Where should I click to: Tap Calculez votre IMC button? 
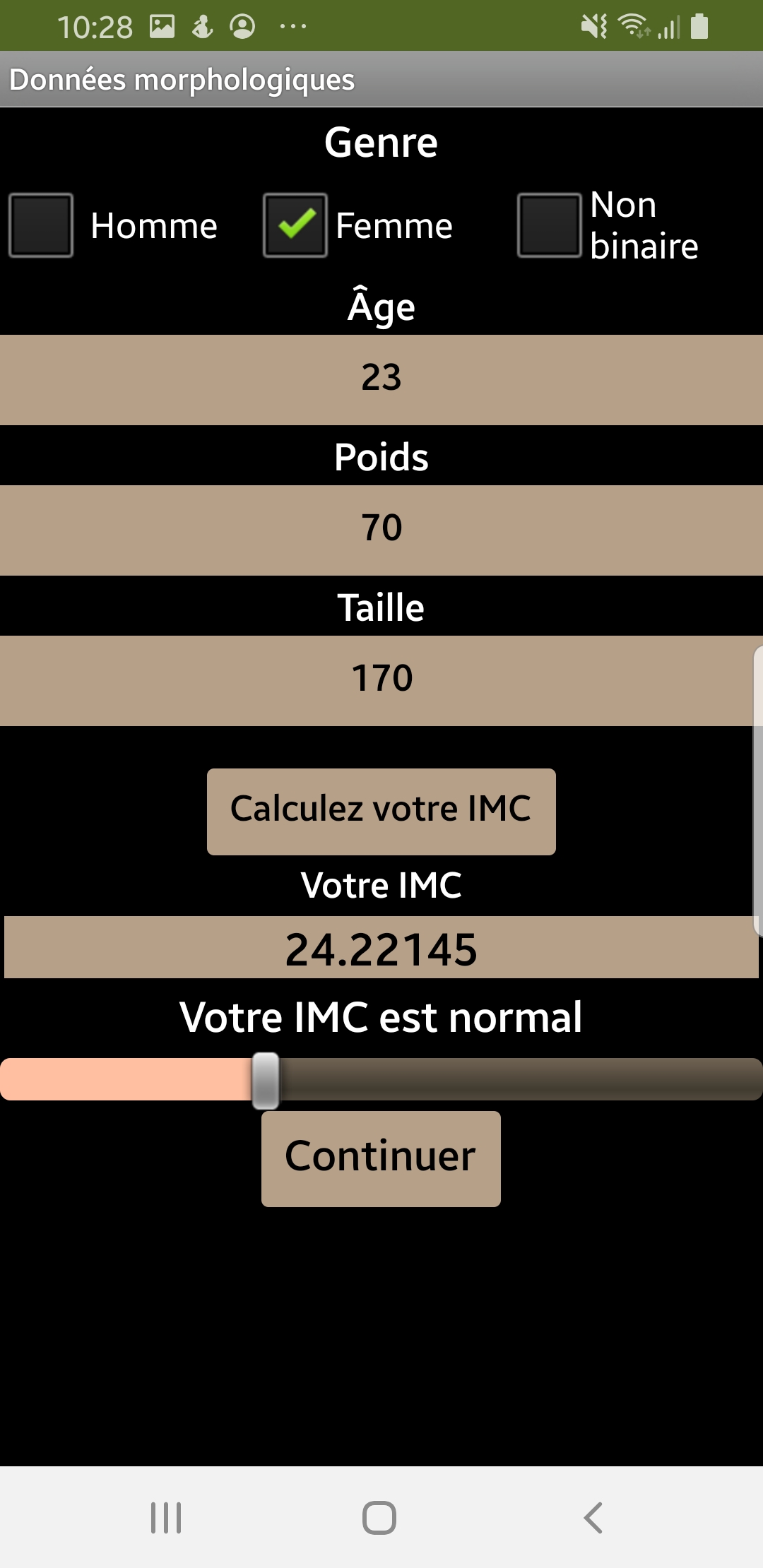381,812
